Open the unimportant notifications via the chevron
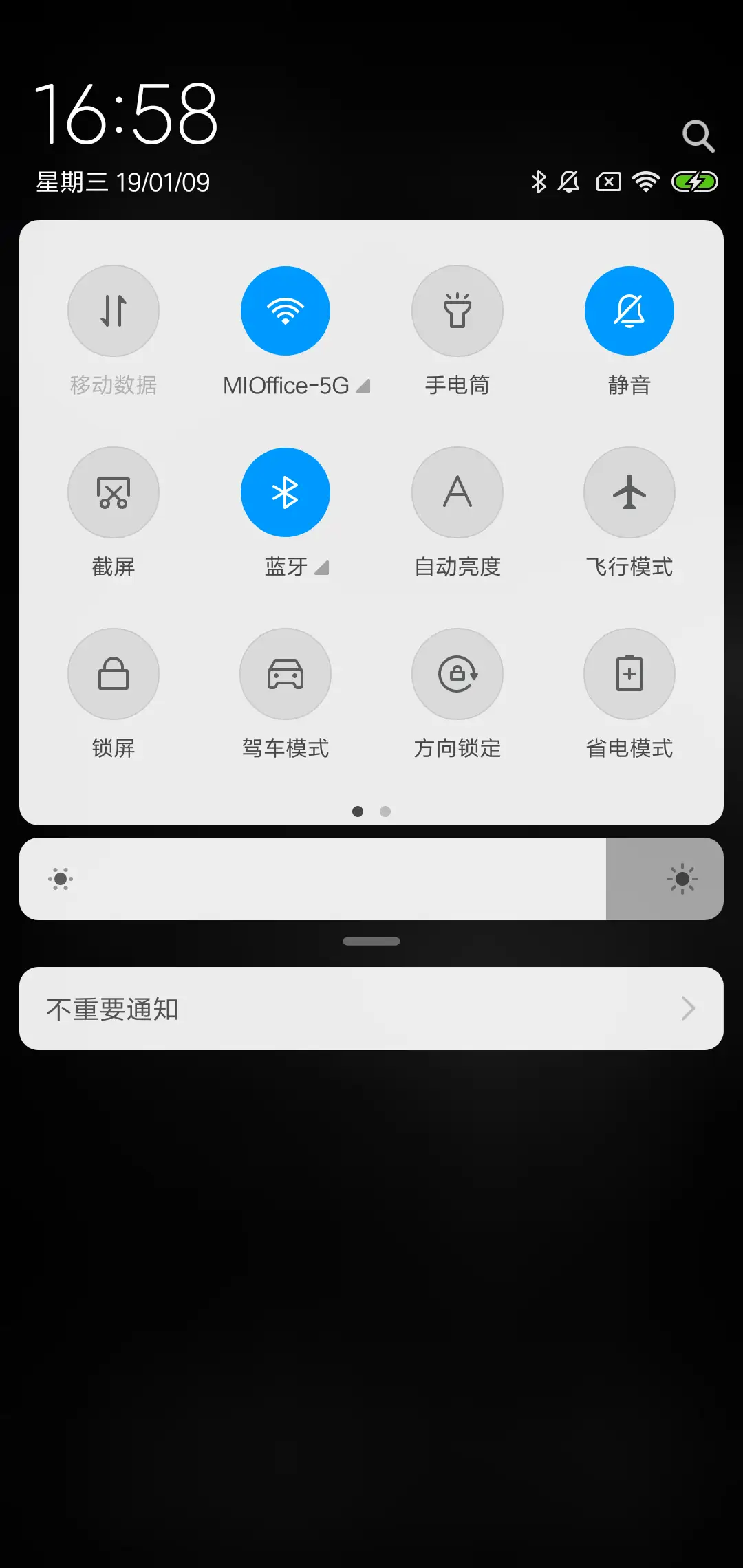The image size is (743, 1568). point(688,1008)
